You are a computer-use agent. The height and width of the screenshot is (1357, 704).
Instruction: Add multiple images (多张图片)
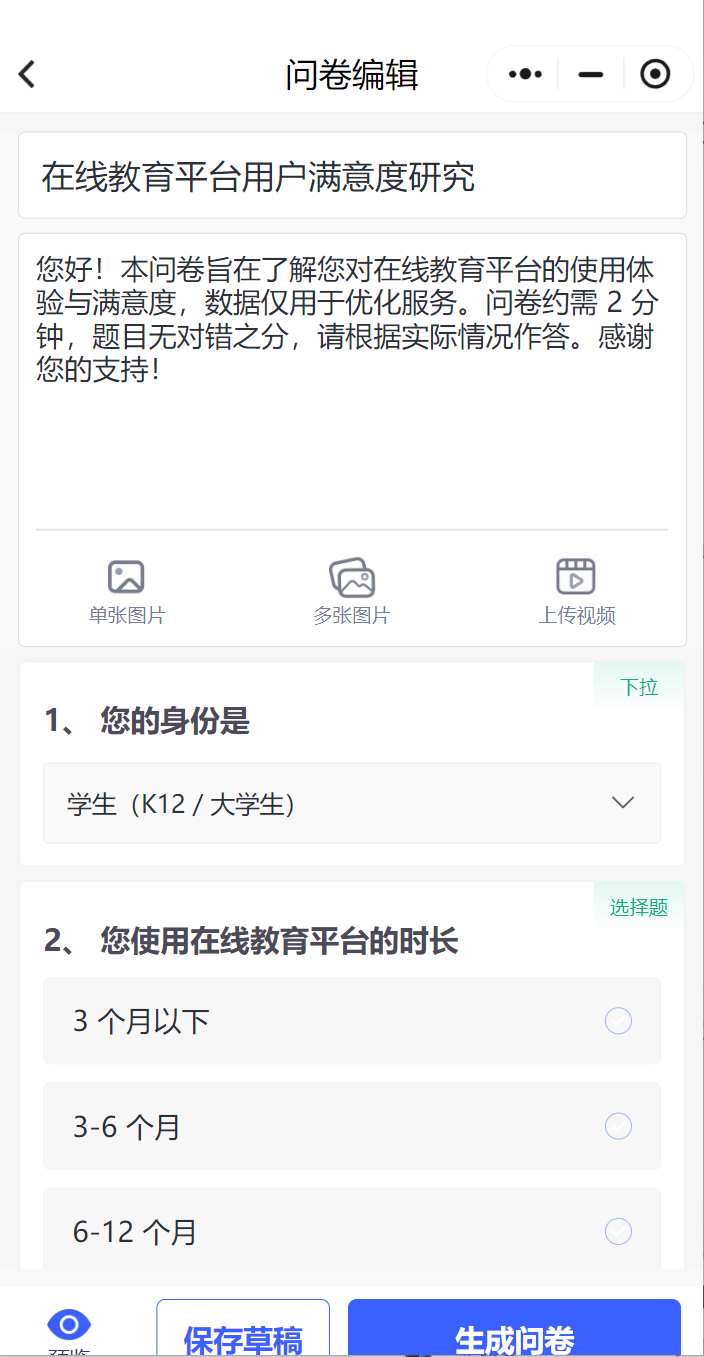tap(352, 592)
